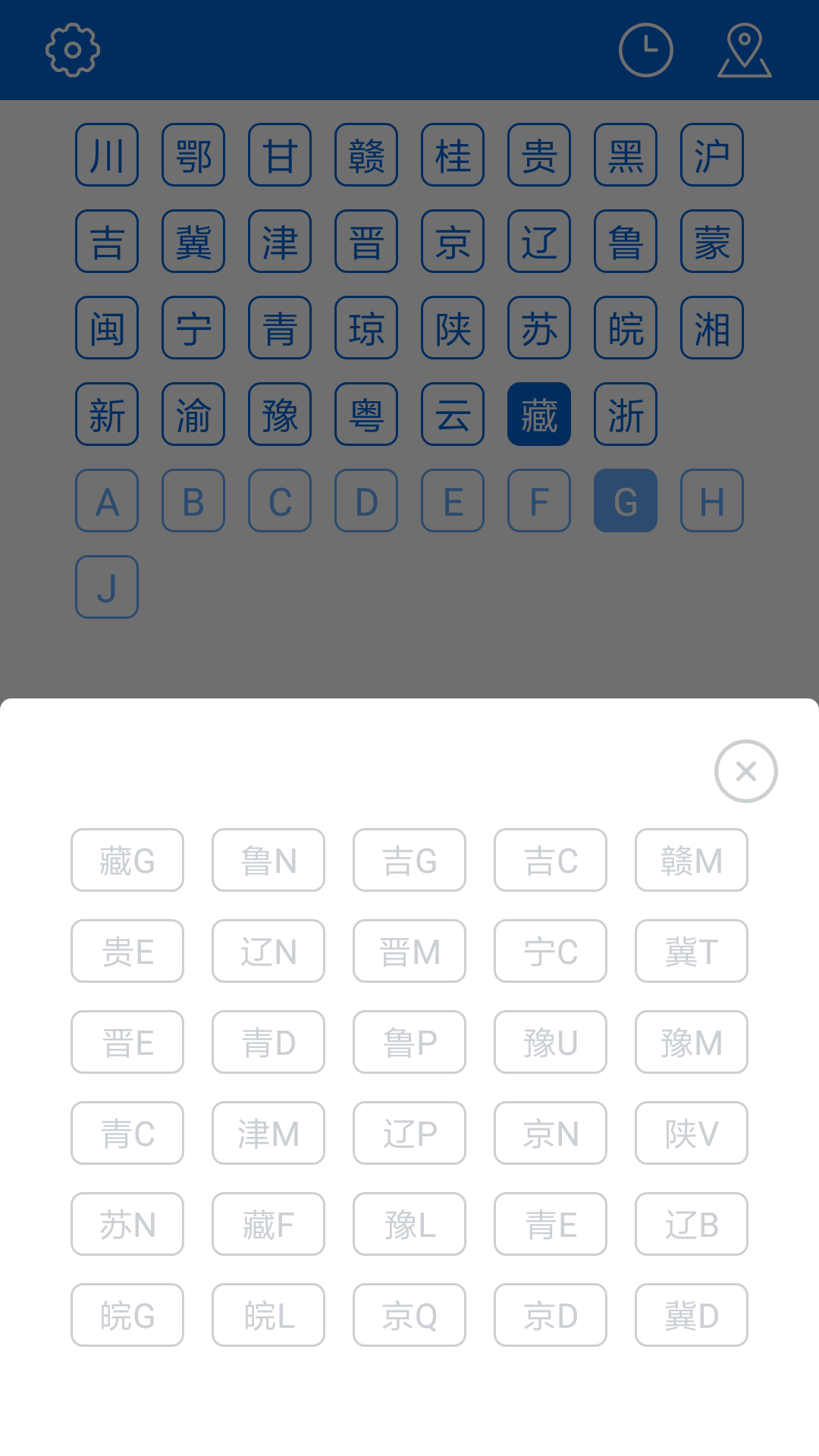Choose the 冀D plate prefix
Viewport: 819px width, 1456px height.
click(x=692, y=1315)
